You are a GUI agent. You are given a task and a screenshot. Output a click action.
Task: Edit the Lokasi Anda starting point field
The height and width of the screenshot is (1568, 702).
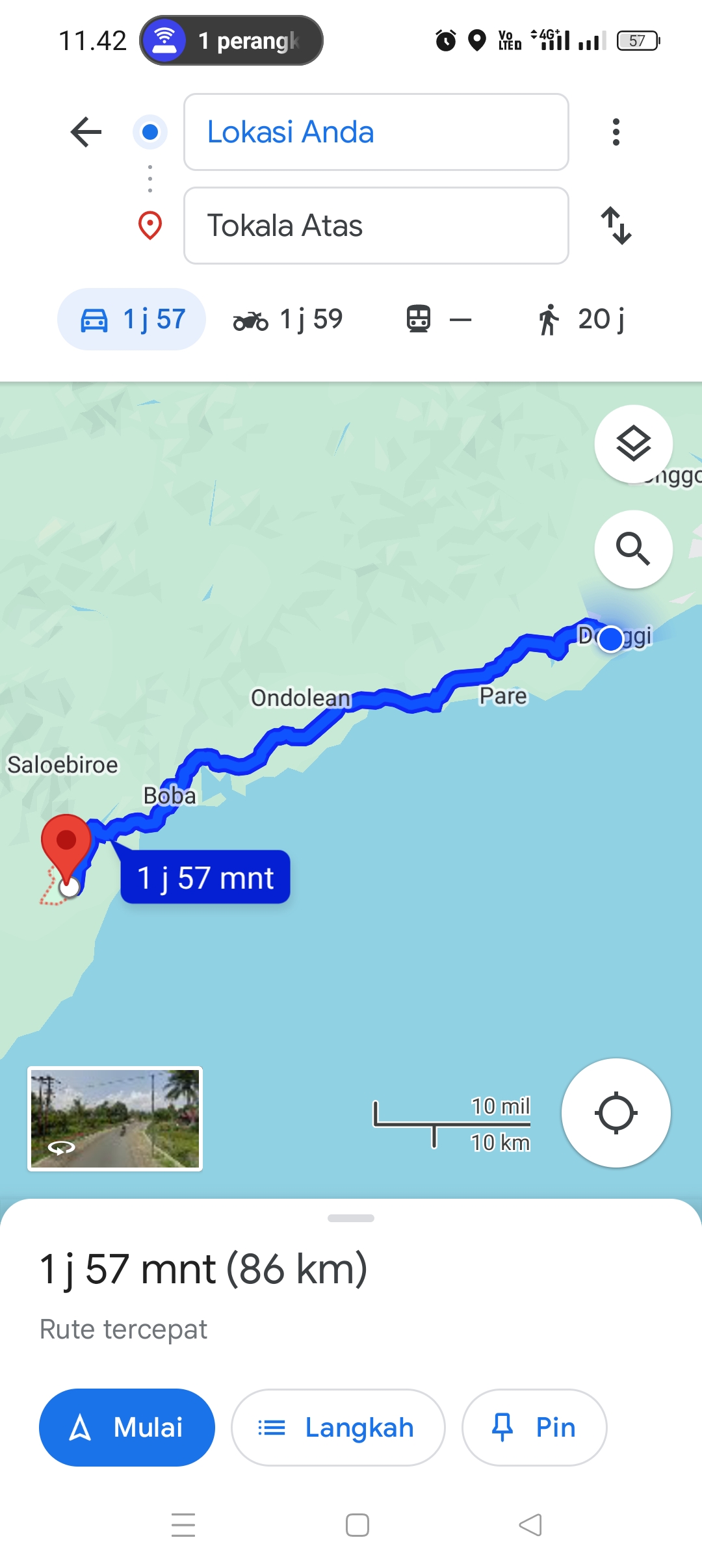tap(376, 132)
